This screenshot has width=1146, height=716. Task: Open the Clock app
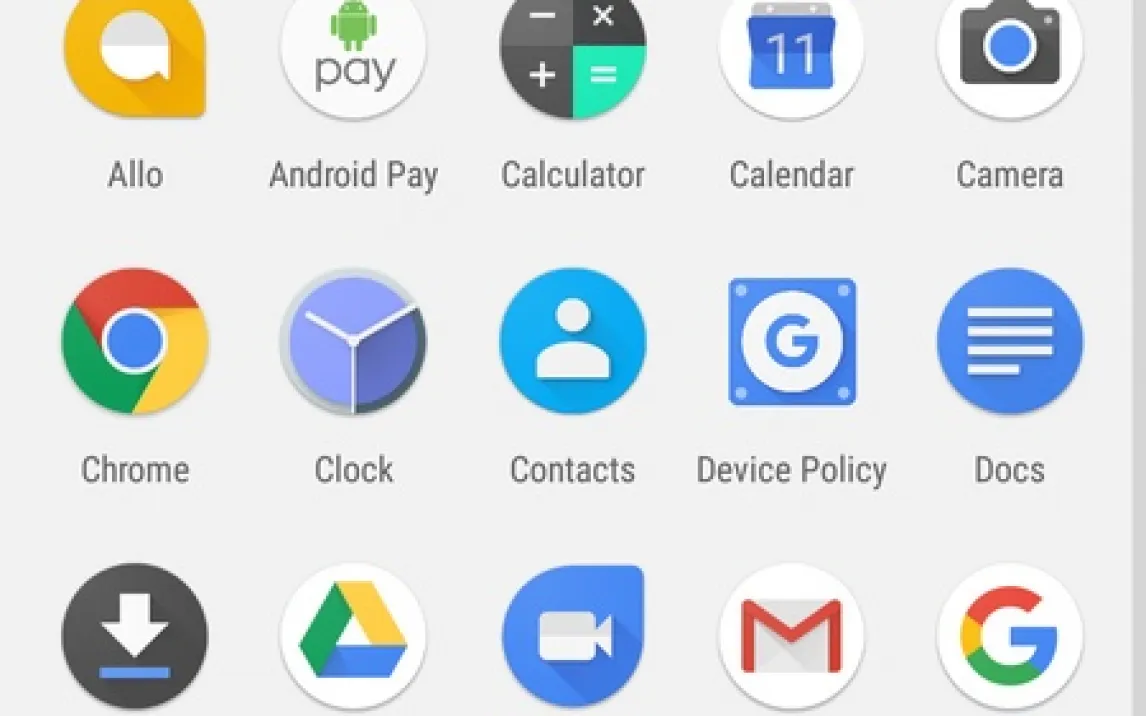(x=353, y=341)
